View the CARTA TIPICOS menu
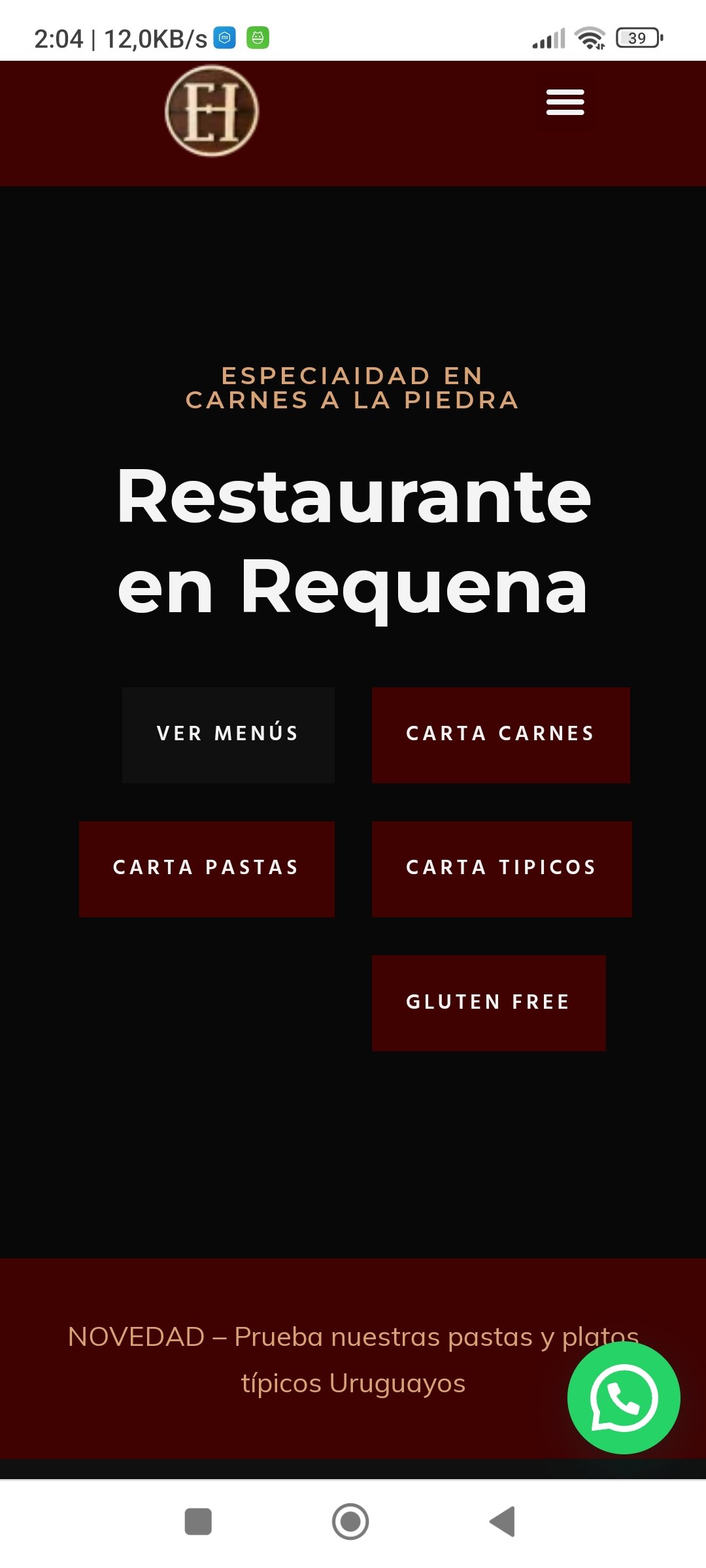Viewport: 706px width, 1568px height. click(501, 868)
